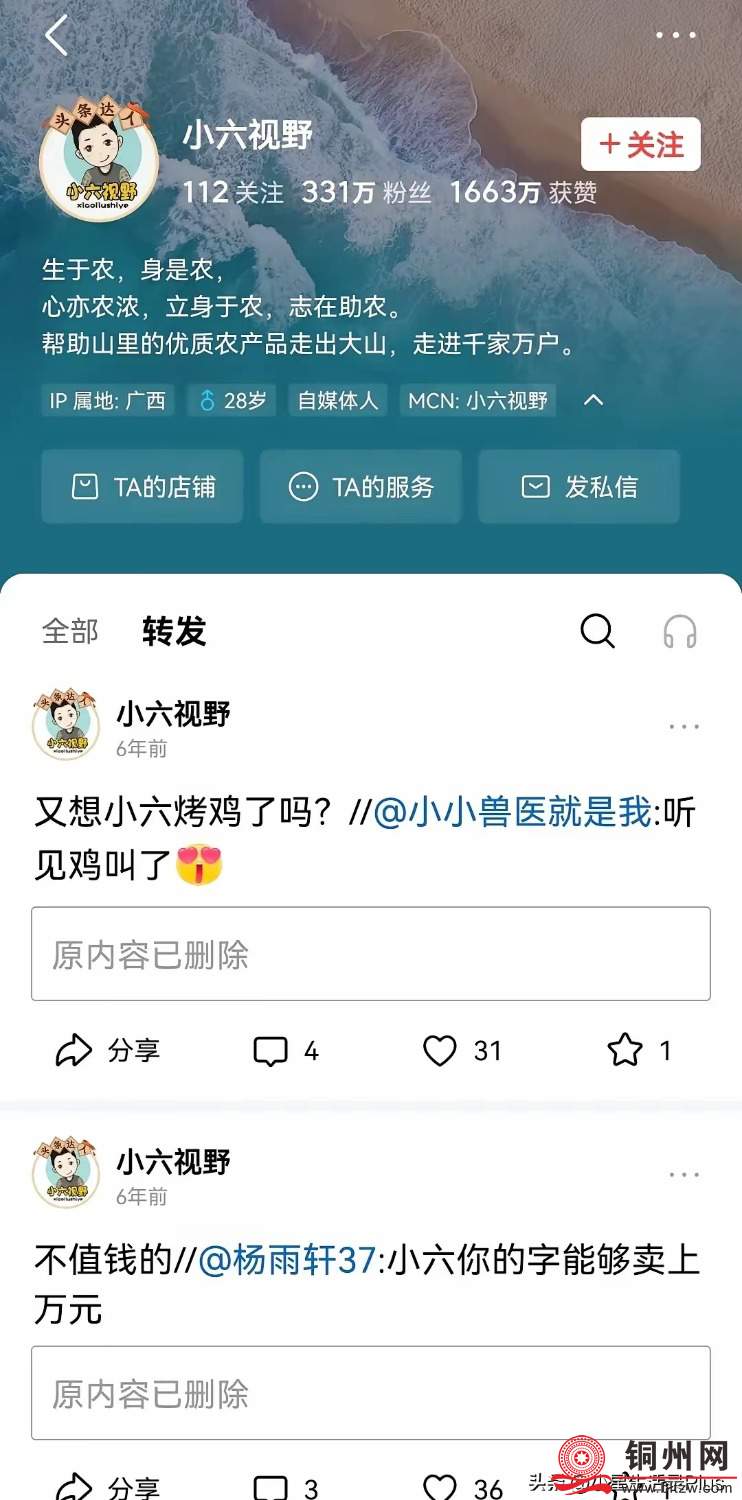Open more options on the 不值钱的 post

tap(684, 1175)
